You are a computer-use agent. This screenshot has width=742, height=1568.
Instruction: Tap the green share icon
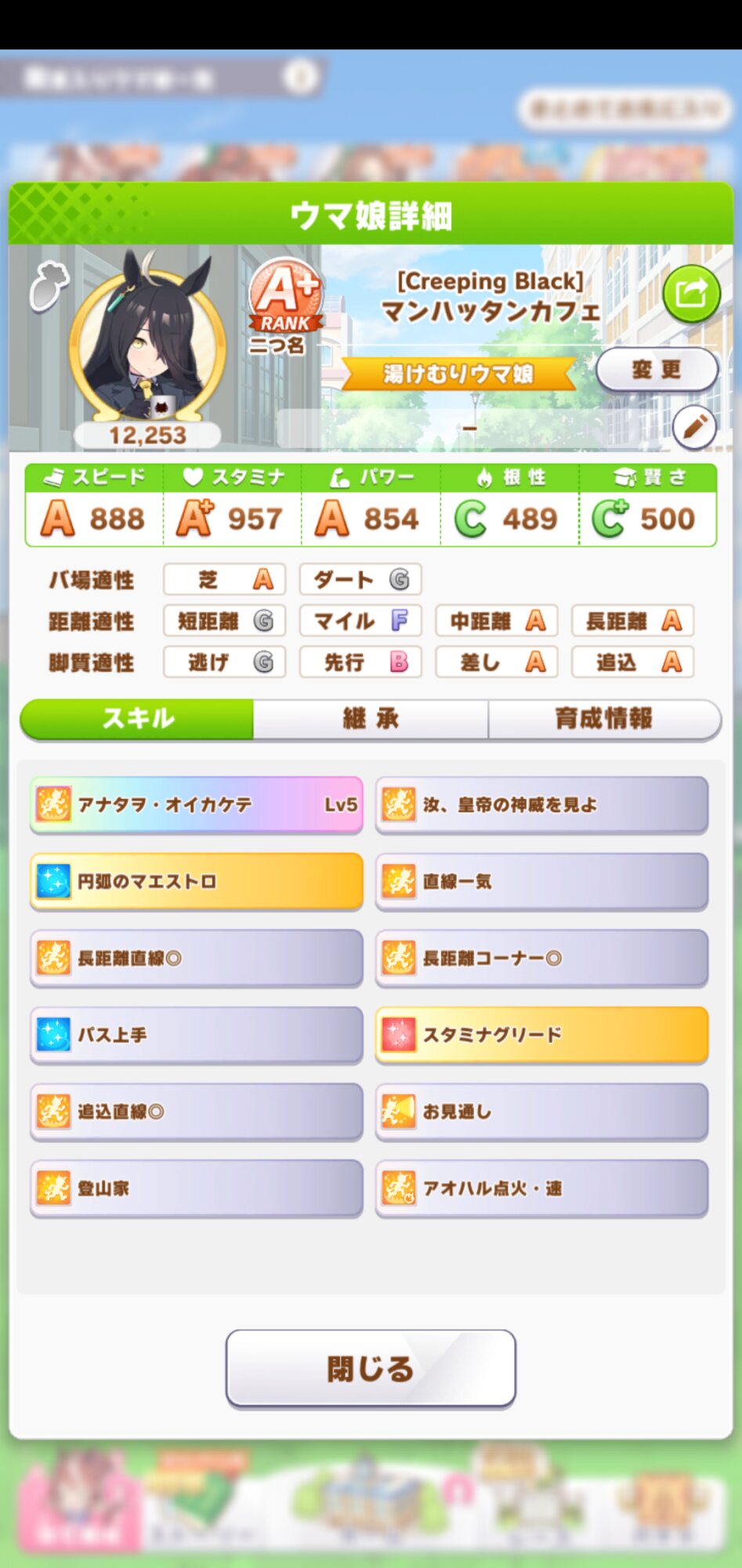(691, 294)
